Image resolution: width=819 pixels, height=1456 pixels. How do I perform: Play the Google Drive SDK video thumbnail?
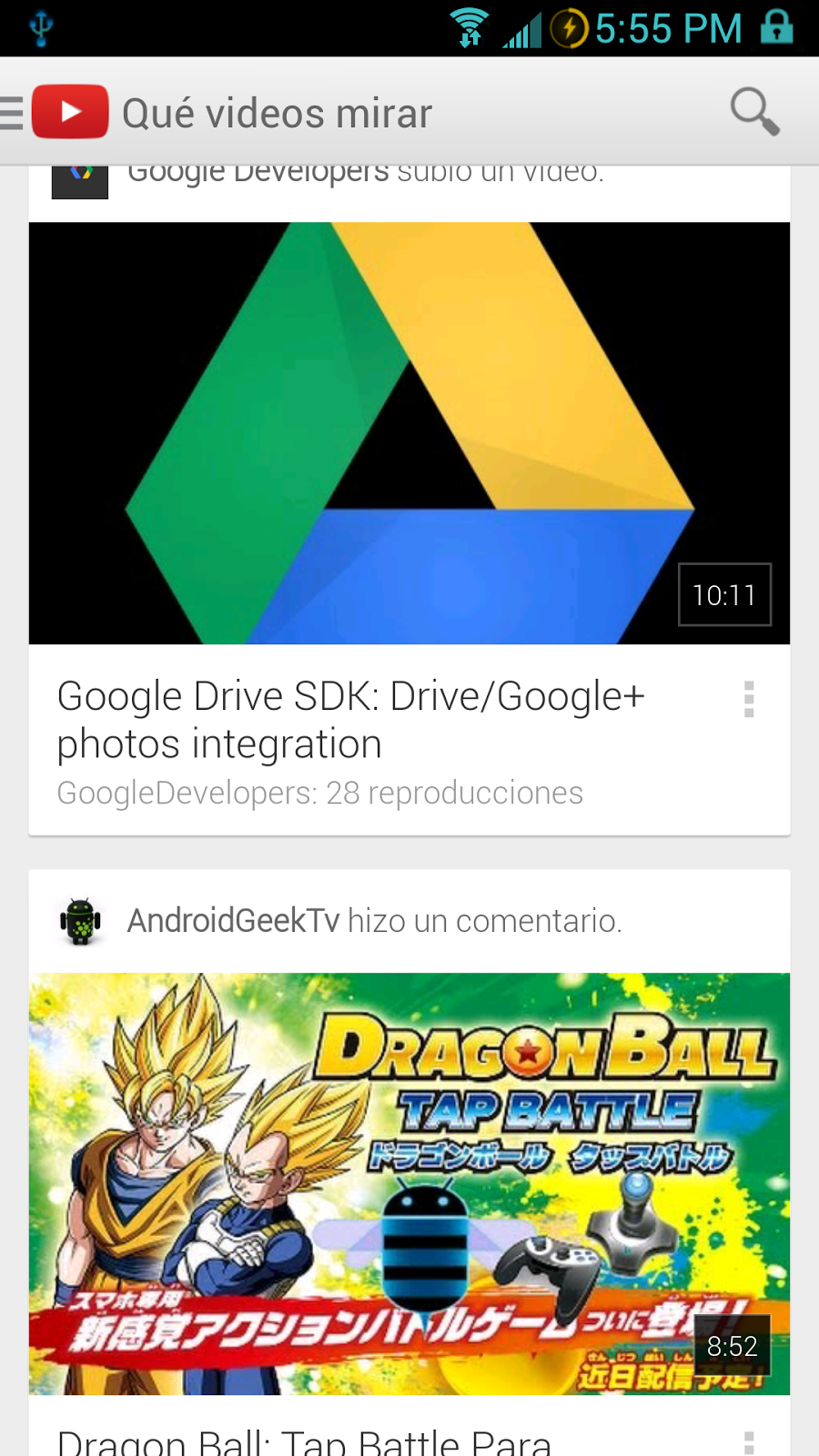tap(409, 433)
